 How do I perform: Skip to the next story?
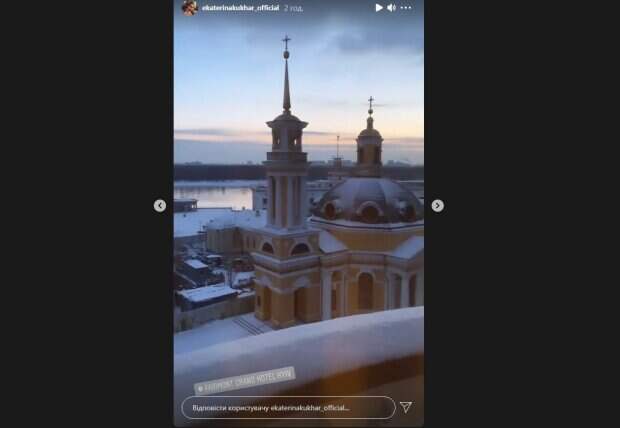coord(437,205)
